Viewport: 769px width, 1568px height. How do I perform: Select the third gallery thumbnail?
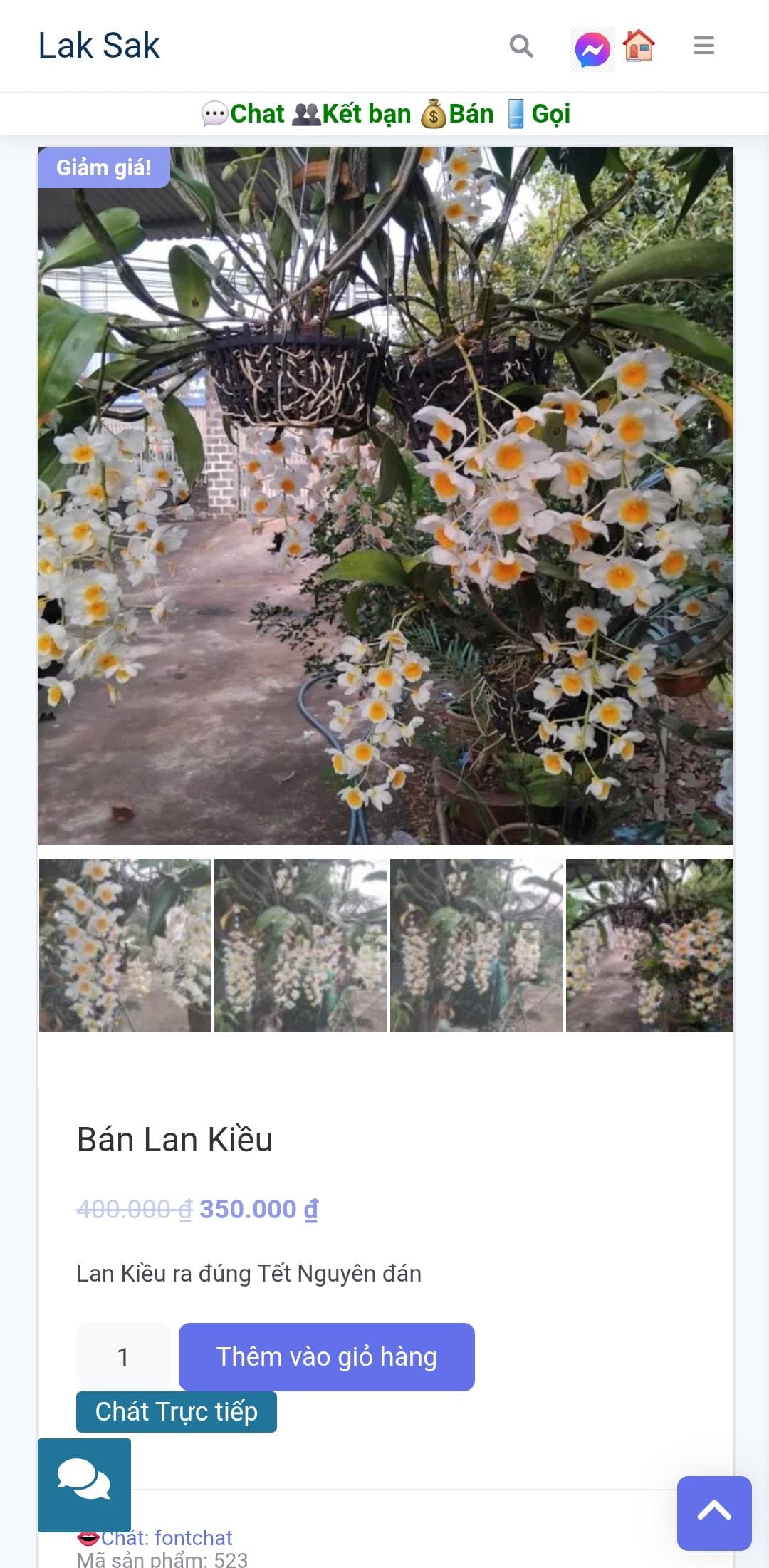tap(476, 945)
